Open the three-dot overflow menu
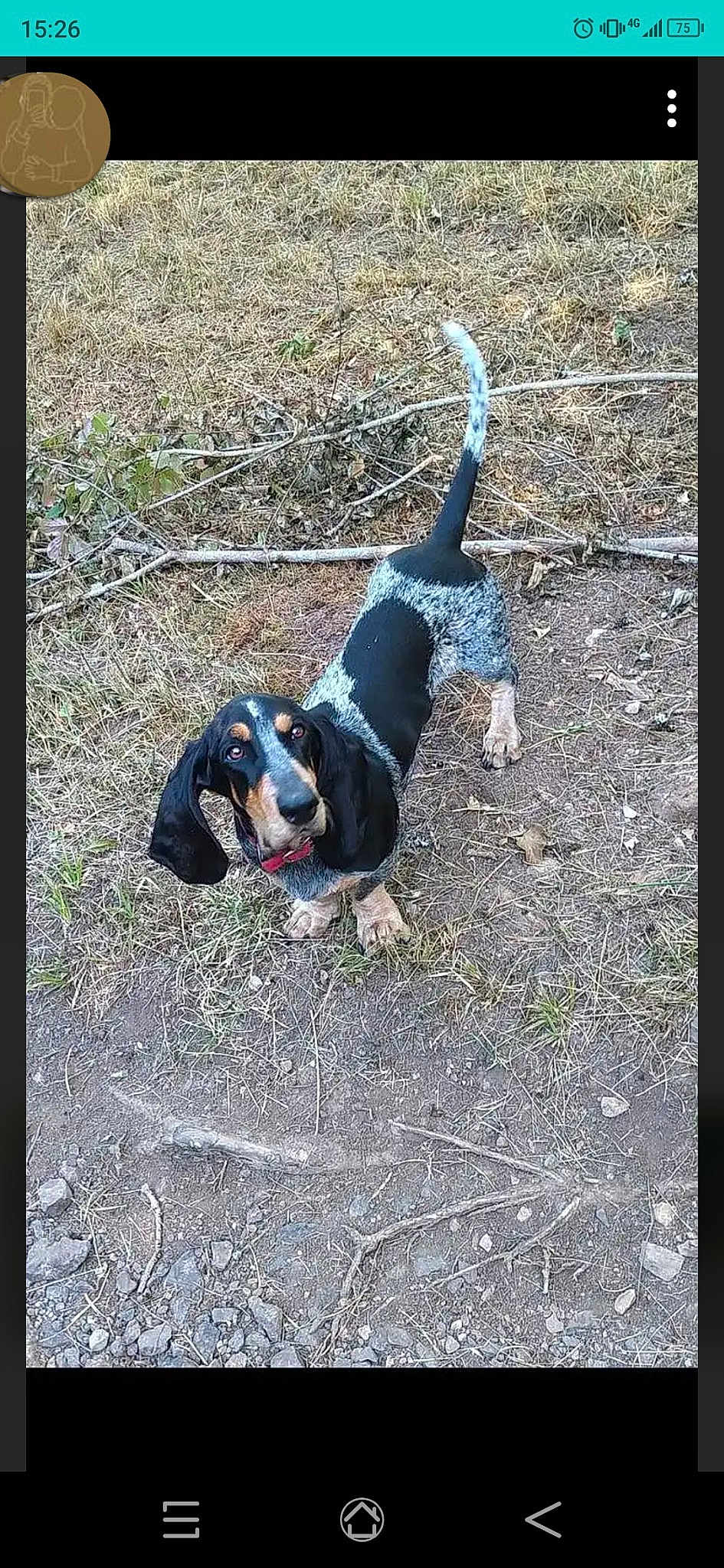724x1568 pixels. click(671, 109)
